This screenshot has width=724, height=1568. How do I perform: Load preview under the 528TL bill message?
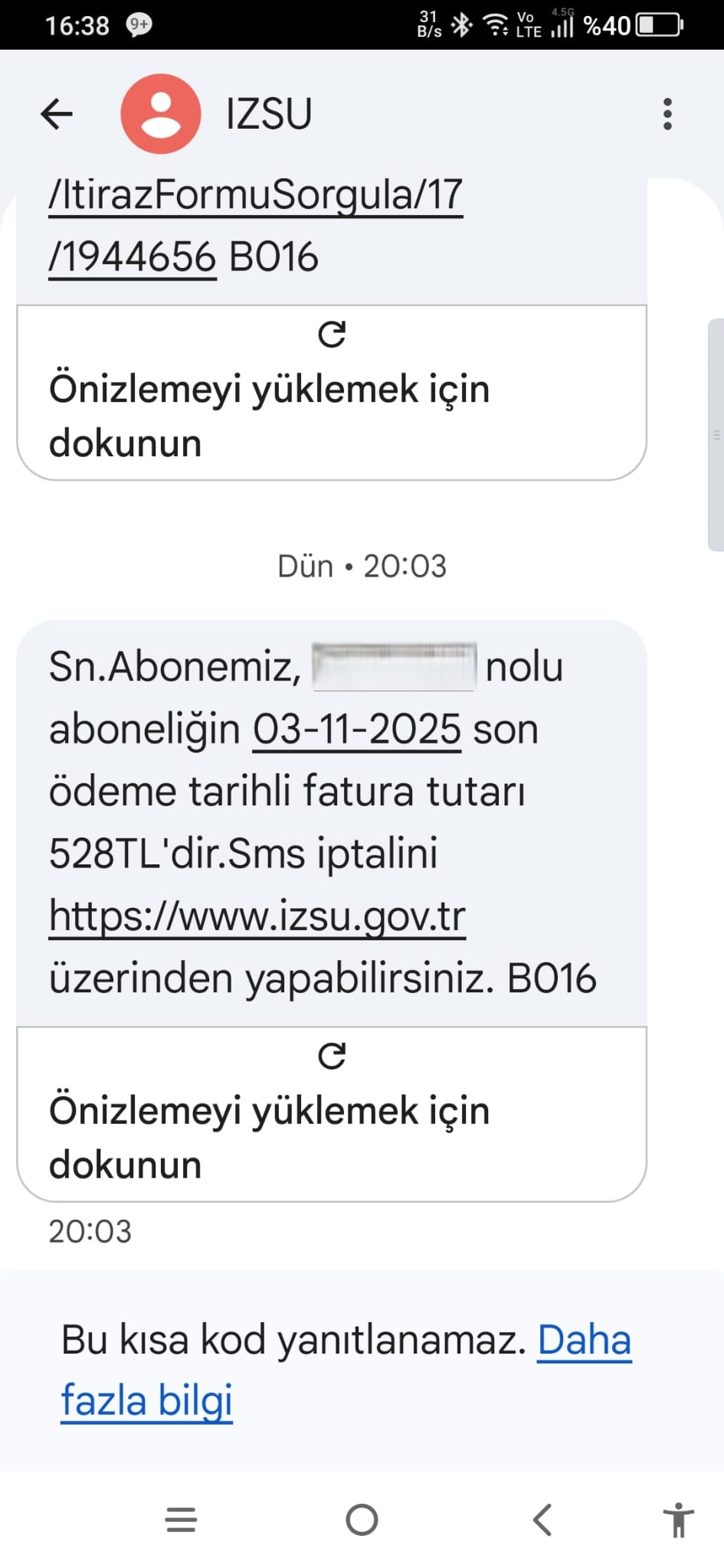coord(331,1113)
